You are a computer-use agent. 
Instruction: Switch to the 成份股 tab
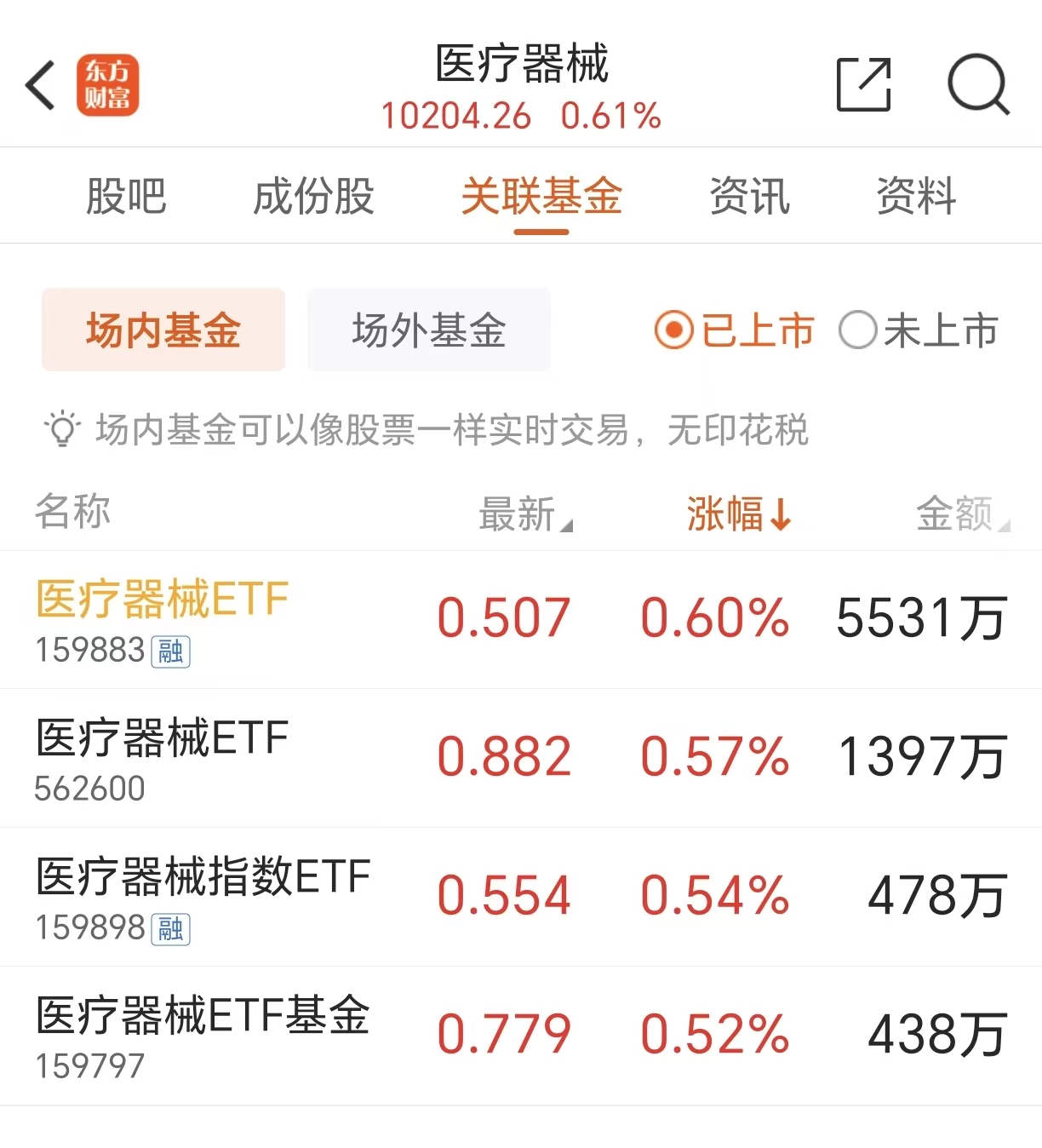point(312,196)
